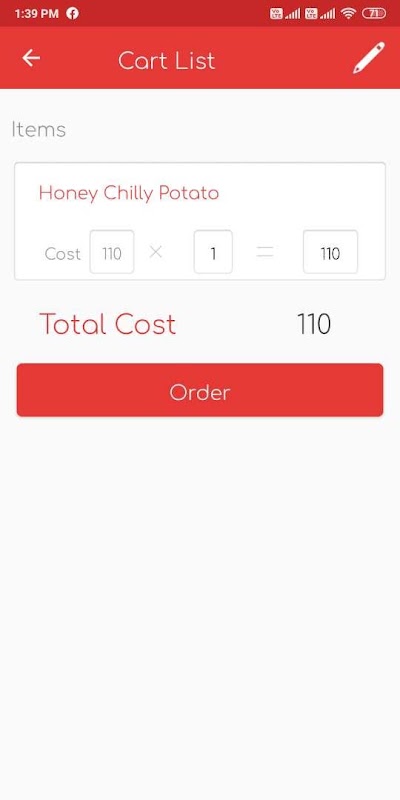Select the quantity field showing 1
This screenshot has height=800, width=400.
coord(213,252)
